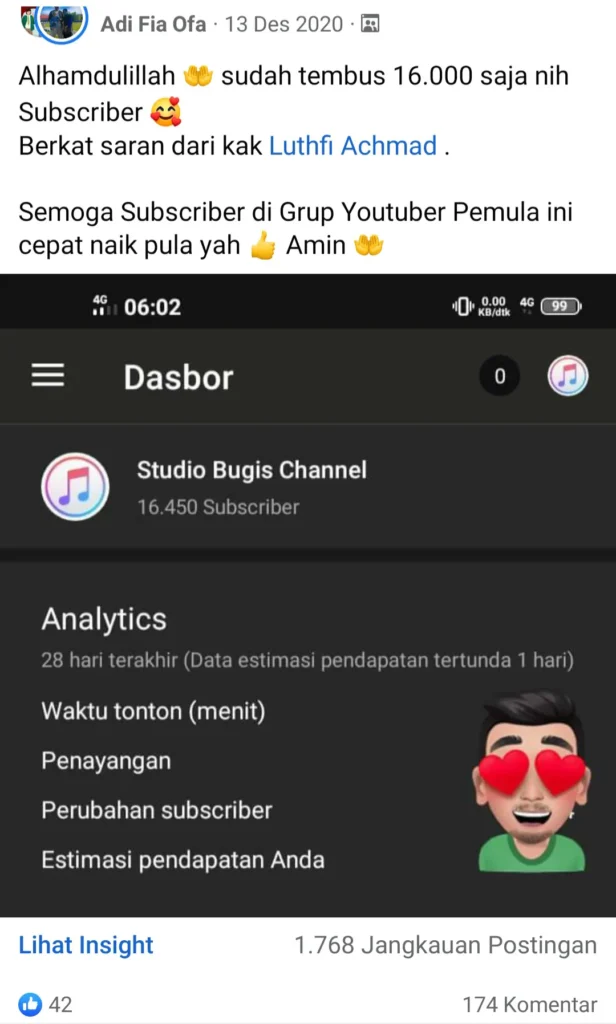This screenshot has height=1024, width=616.
Task: Open tagged profile Luthfi Achmad
Action: pos(353,146)
